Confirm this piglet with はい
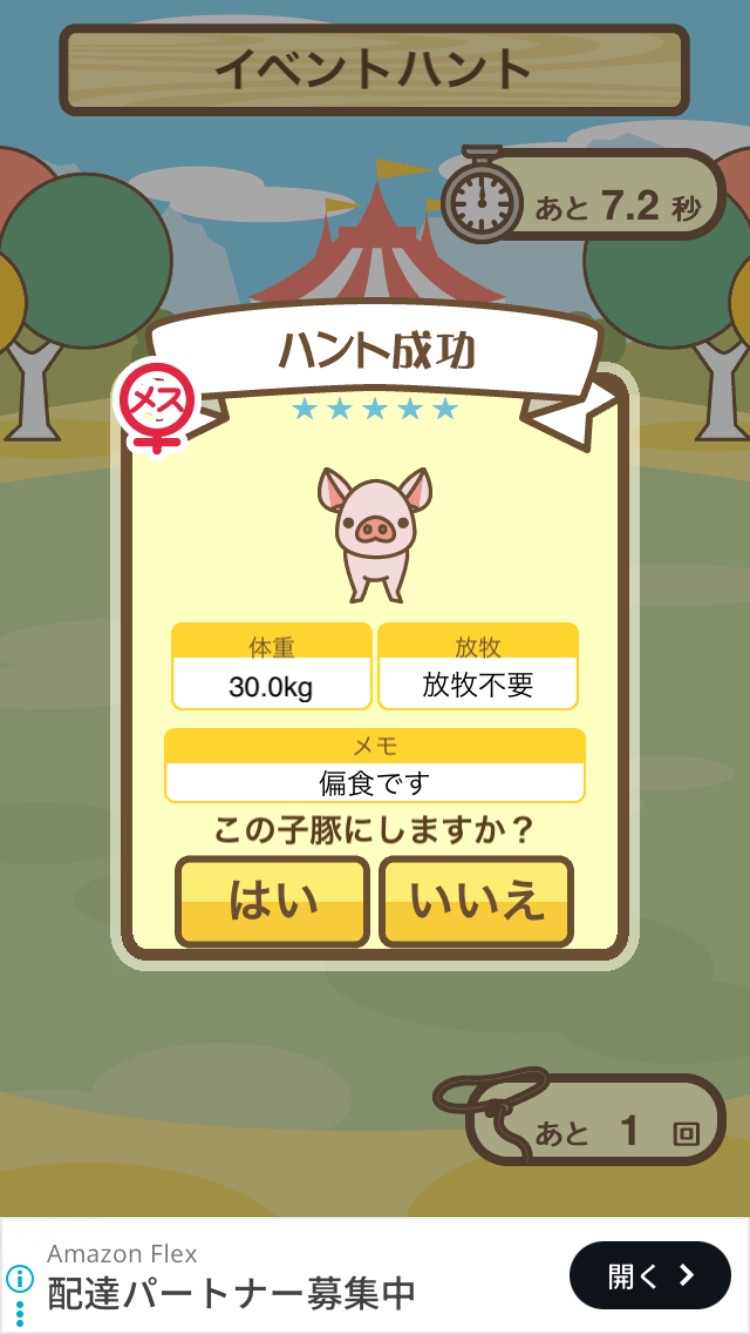Viewport: 750px width, 1334px height. coord(272,901)
